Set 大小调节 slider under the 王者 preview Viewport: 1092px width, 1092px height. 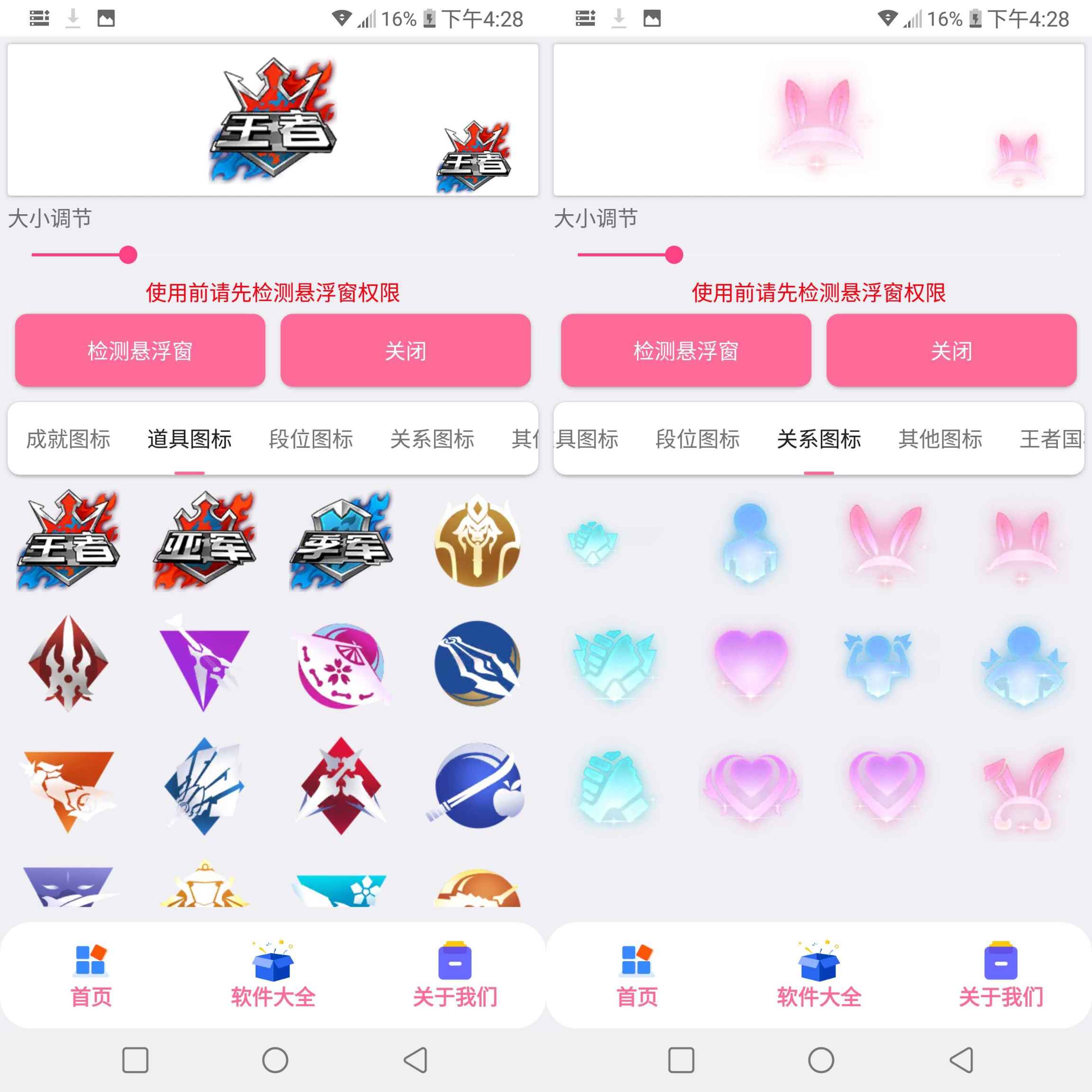click(128, 255)
